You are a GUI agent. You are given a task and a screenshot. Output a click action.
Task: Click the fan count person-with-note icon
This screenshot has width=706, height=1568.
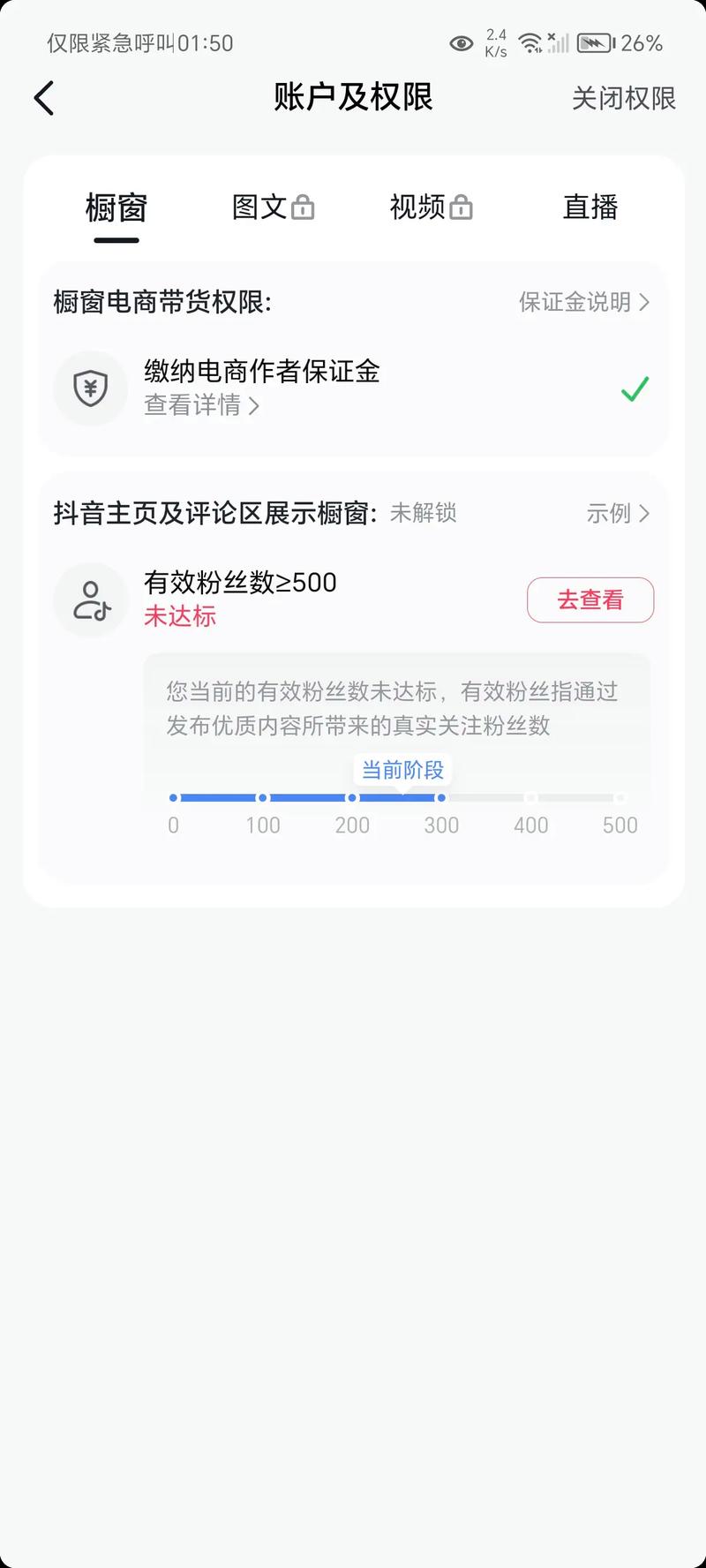click(x=91, y=599)
